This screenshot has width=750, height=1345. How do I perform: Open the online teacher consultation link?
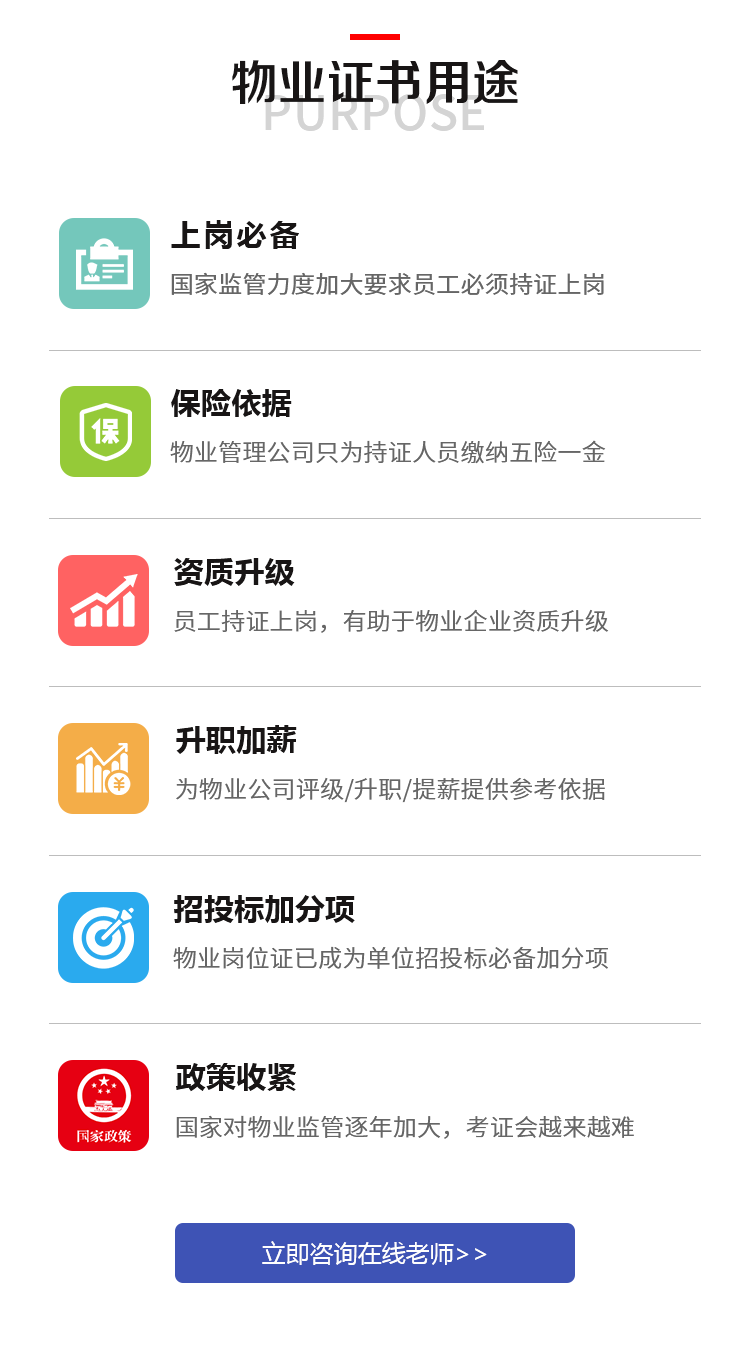[x=375, y=1253]
